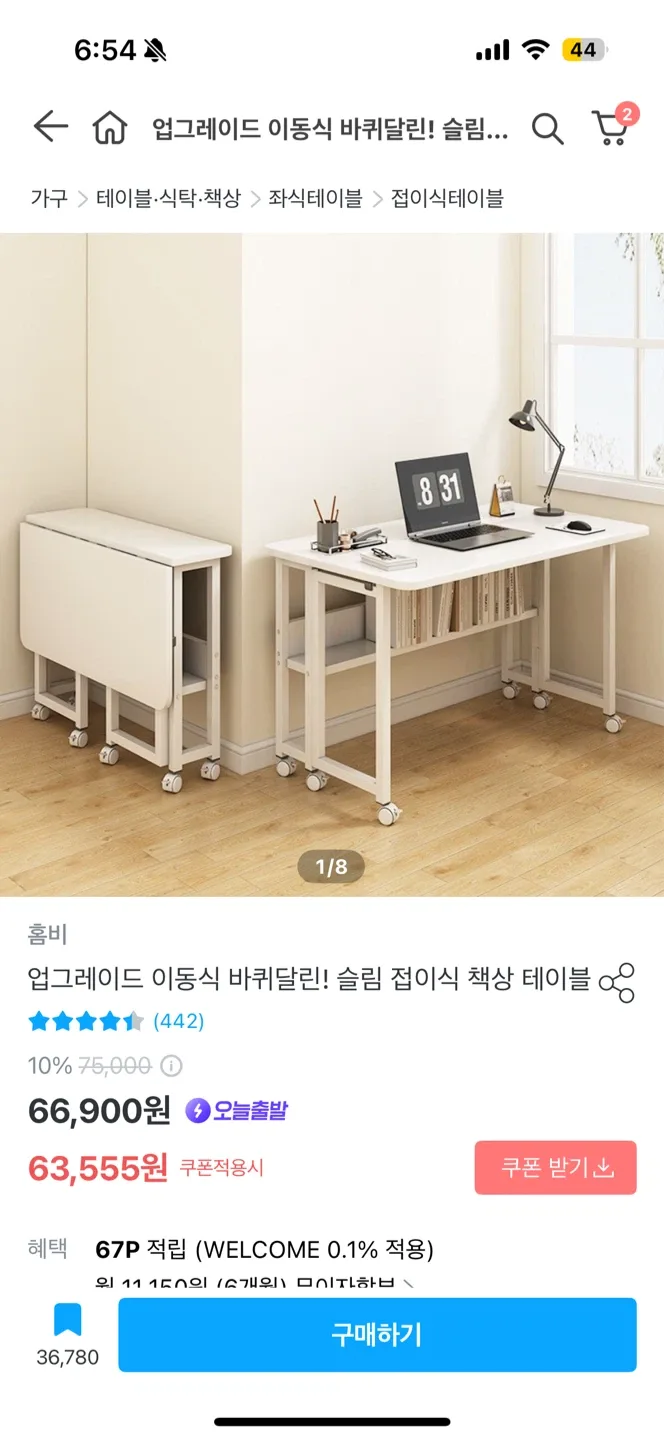The height and width of the screenshot is (1440, 664).
Task: Open the 접이식테이블 breadcrumb
Action: coord(447,198)
